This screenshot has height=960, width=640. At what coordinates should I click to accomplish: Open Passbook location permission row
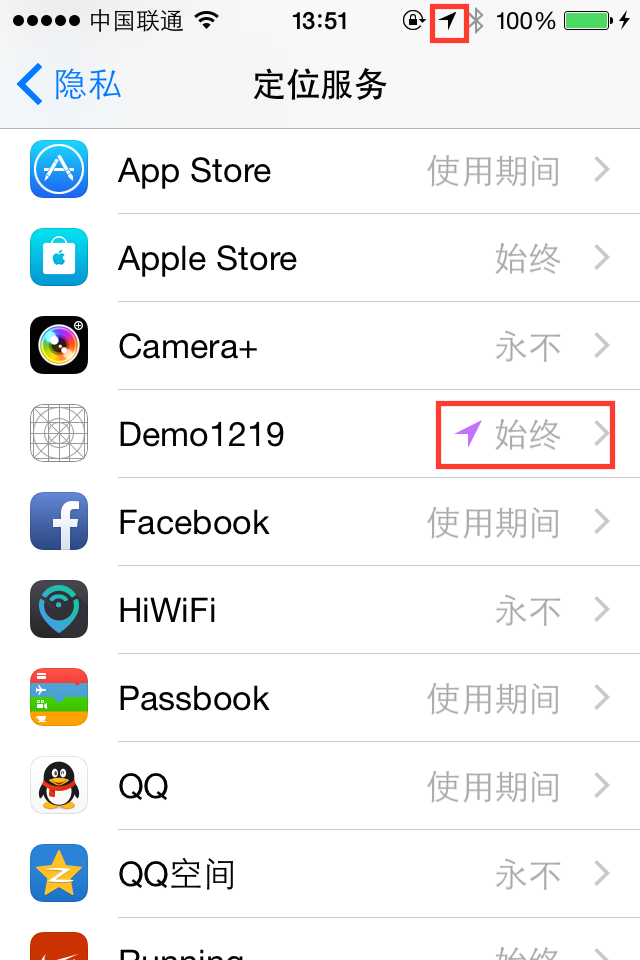(320, 698)
